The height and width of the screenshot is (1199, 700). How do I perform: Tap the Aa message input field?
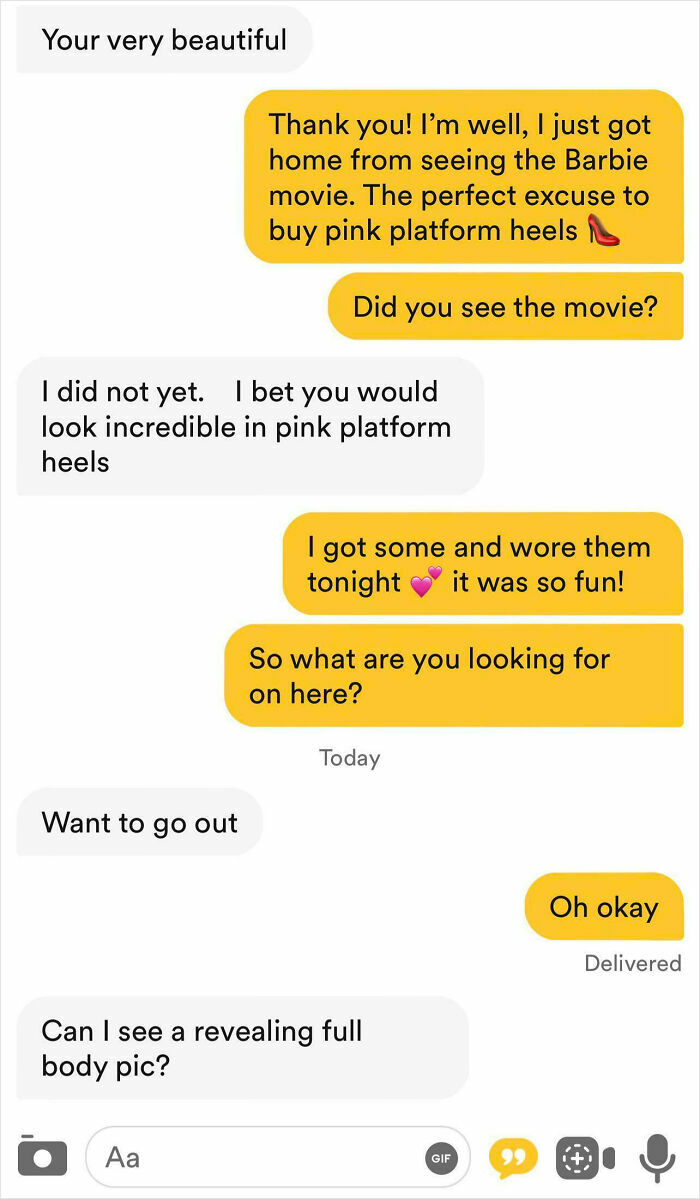pos(250,1157)
